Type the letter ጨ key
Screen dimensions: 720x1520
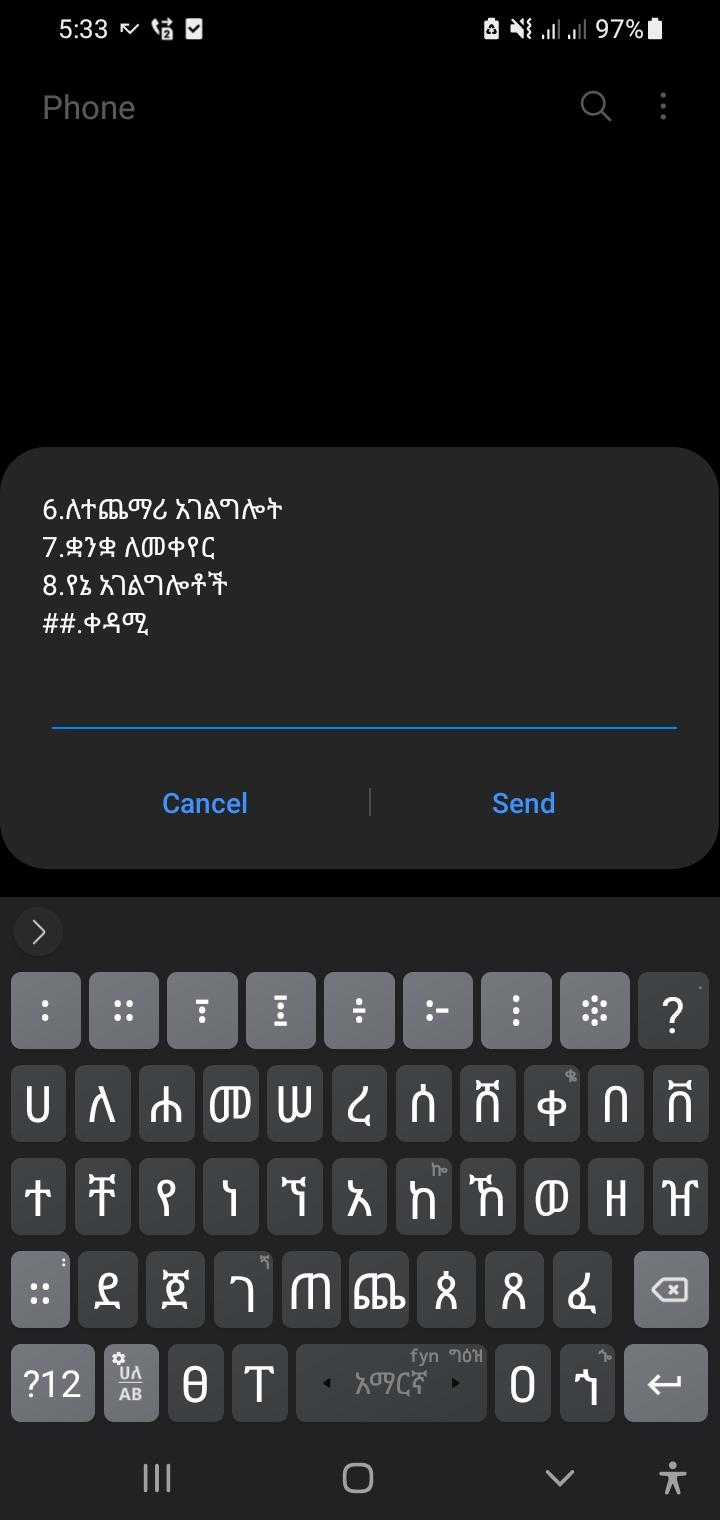click(x=378, y=1290)
